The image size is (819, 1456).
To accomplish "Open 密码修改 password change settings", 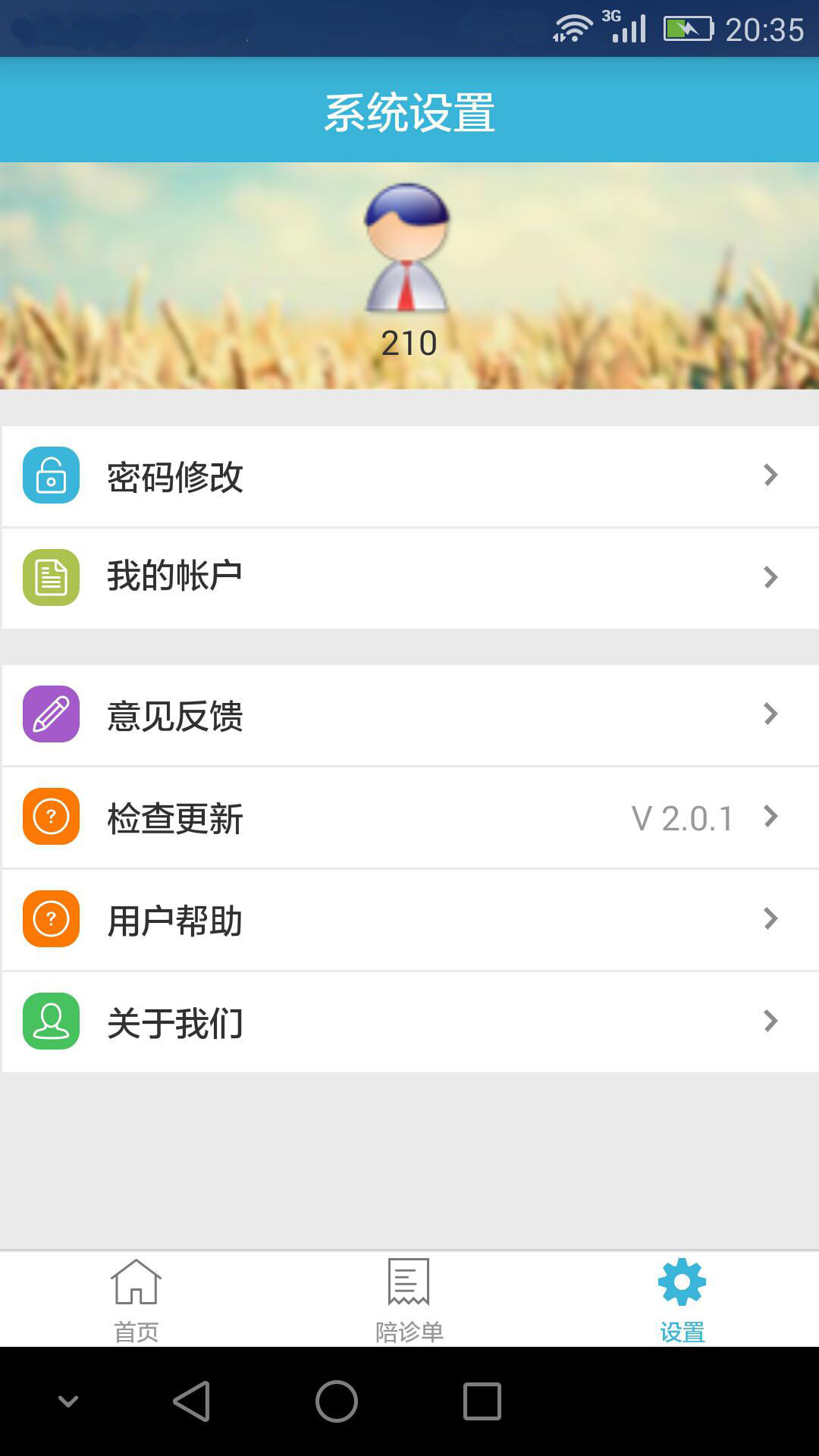I will click(x=409, y=476).
